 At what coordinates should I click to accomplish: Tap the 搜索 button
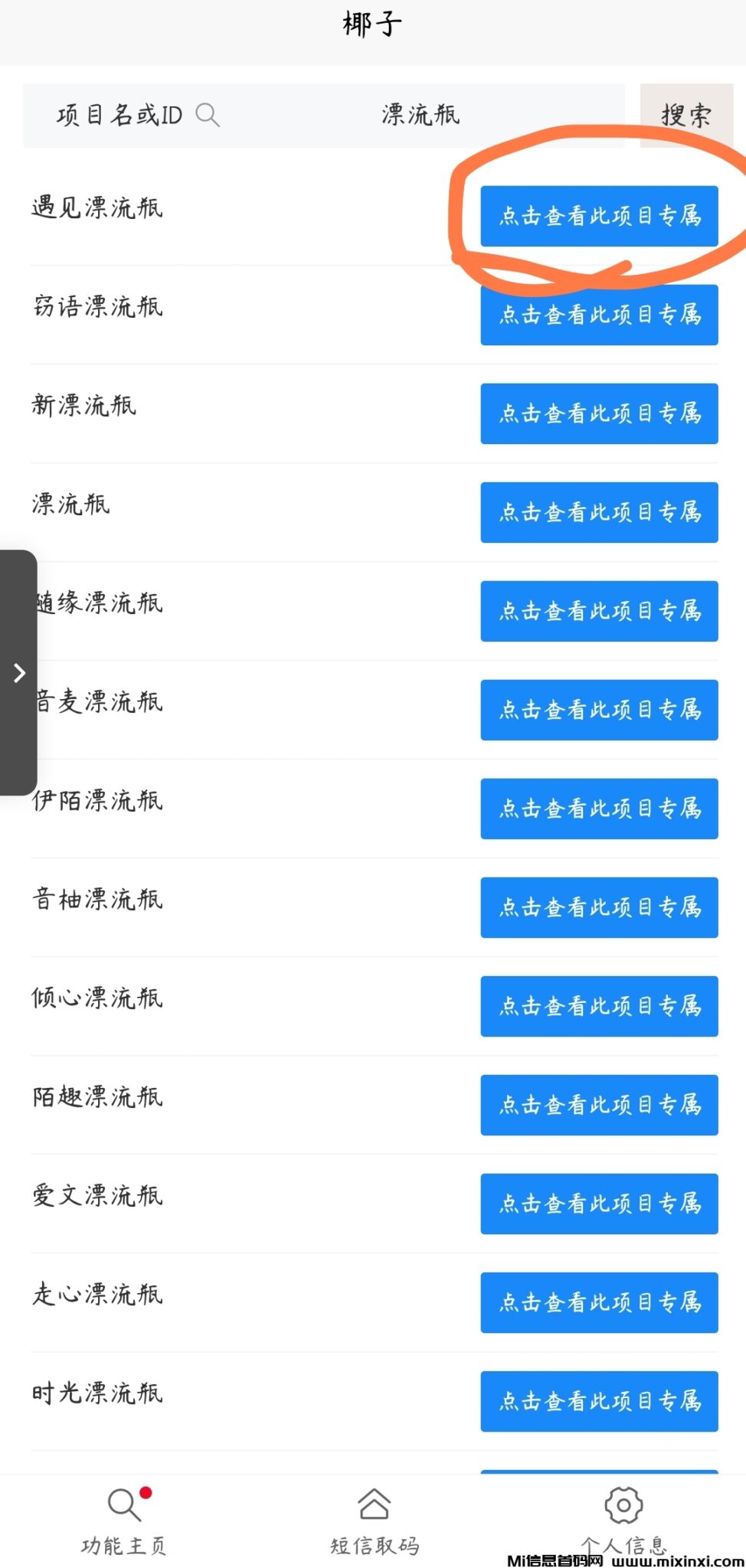[x=686, y=116]
